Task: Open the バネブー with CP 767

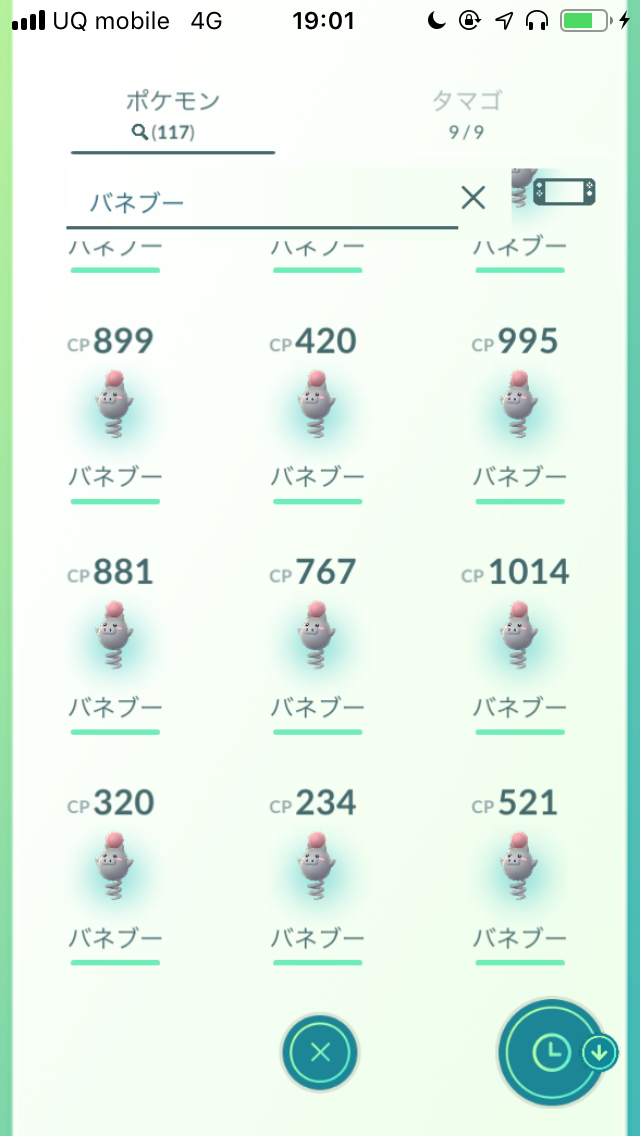Action: tap(317, 645)
